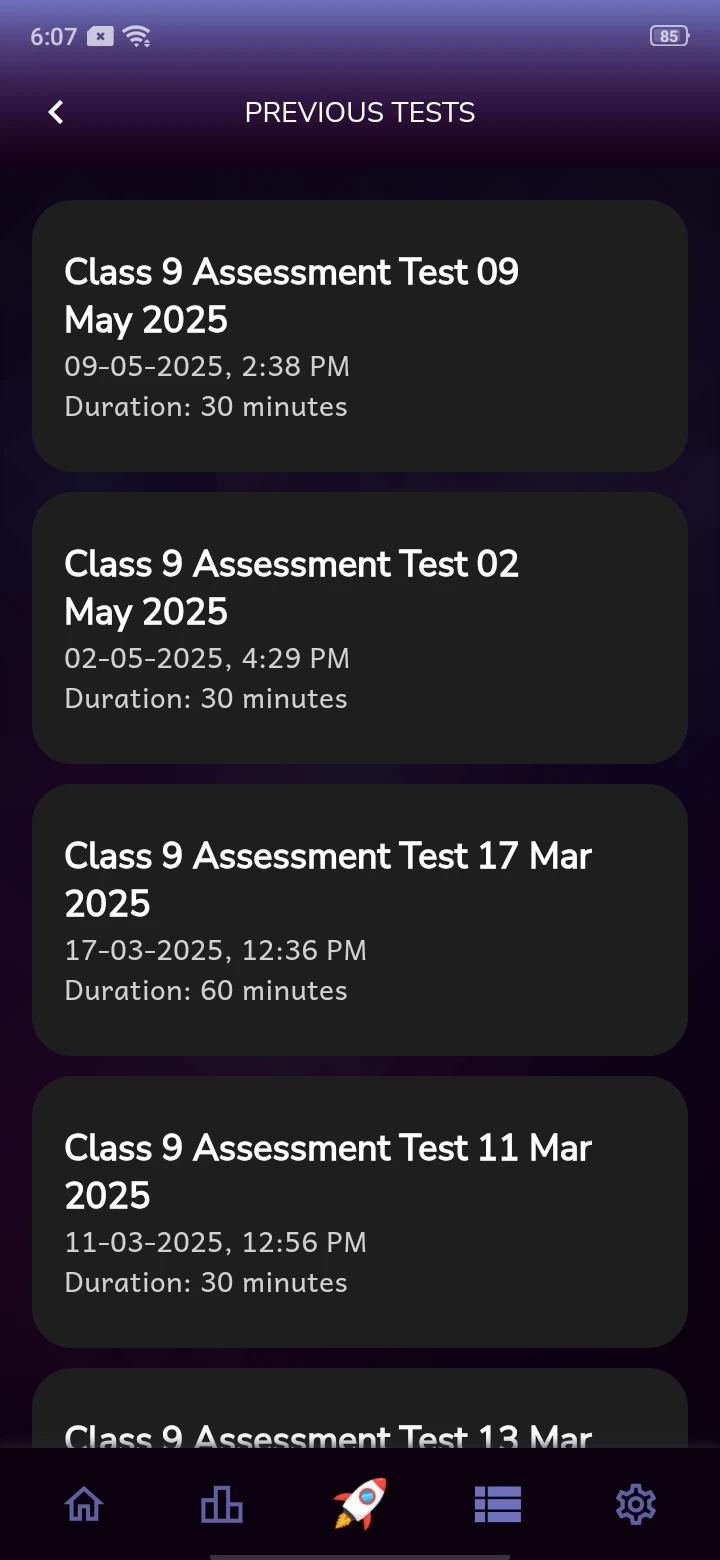Select Class 9 Assessment Test 11 Mar 2025
The width and height of the screenshot is (720, 1560).
(x=360, y=1211)
